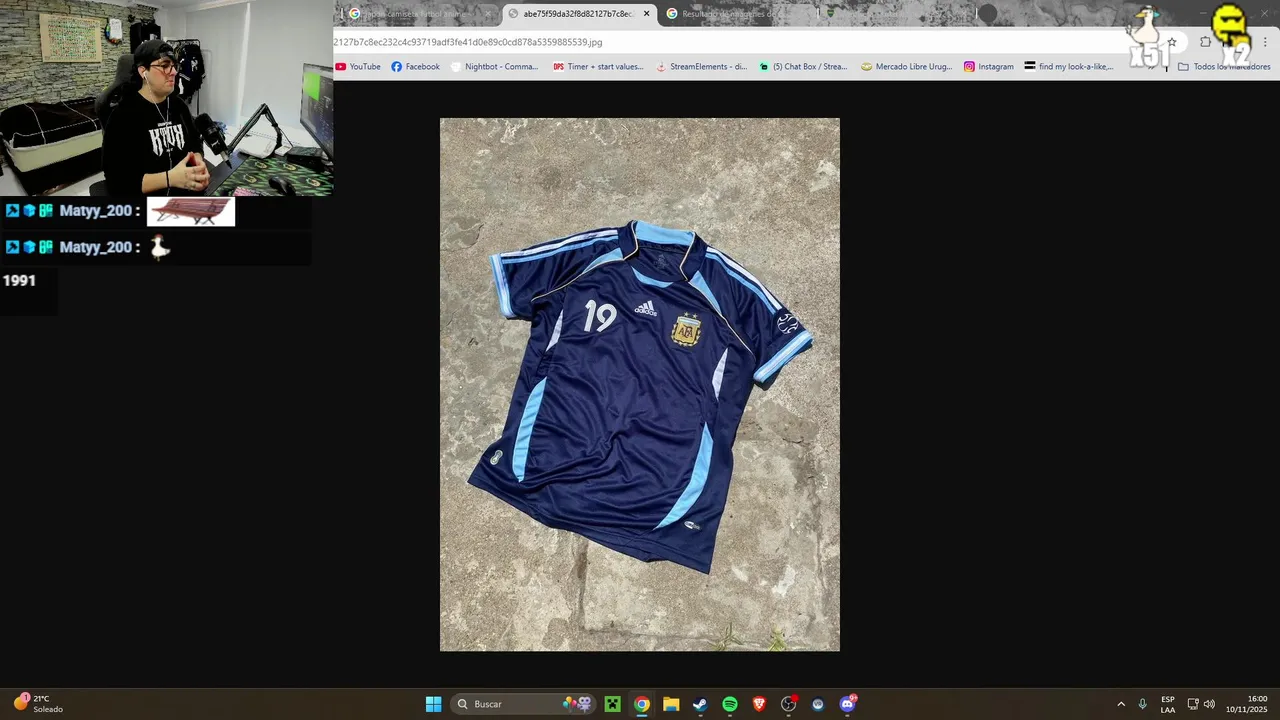
Task: Open the Windows Start menu
Action: (x=433, y=704)
